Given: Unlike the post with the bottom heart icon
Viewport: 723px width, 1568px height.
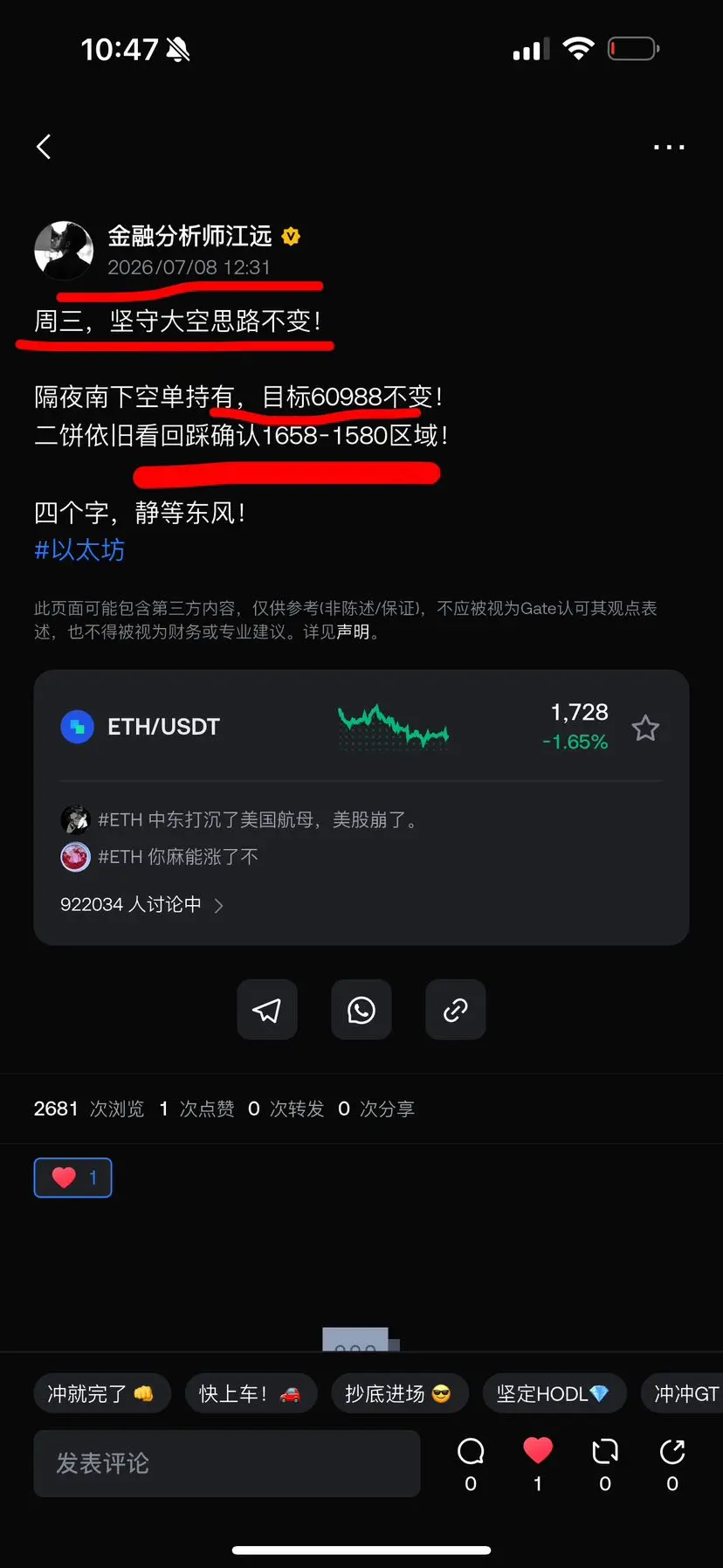Looking at the screenshot, I should 538,1463.
